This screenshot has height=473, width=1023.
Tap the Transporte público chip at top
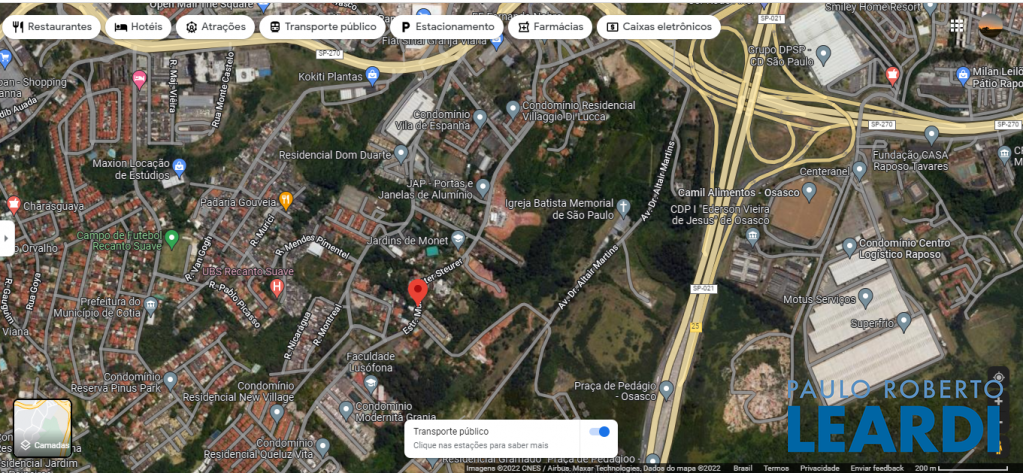point(321,26)
